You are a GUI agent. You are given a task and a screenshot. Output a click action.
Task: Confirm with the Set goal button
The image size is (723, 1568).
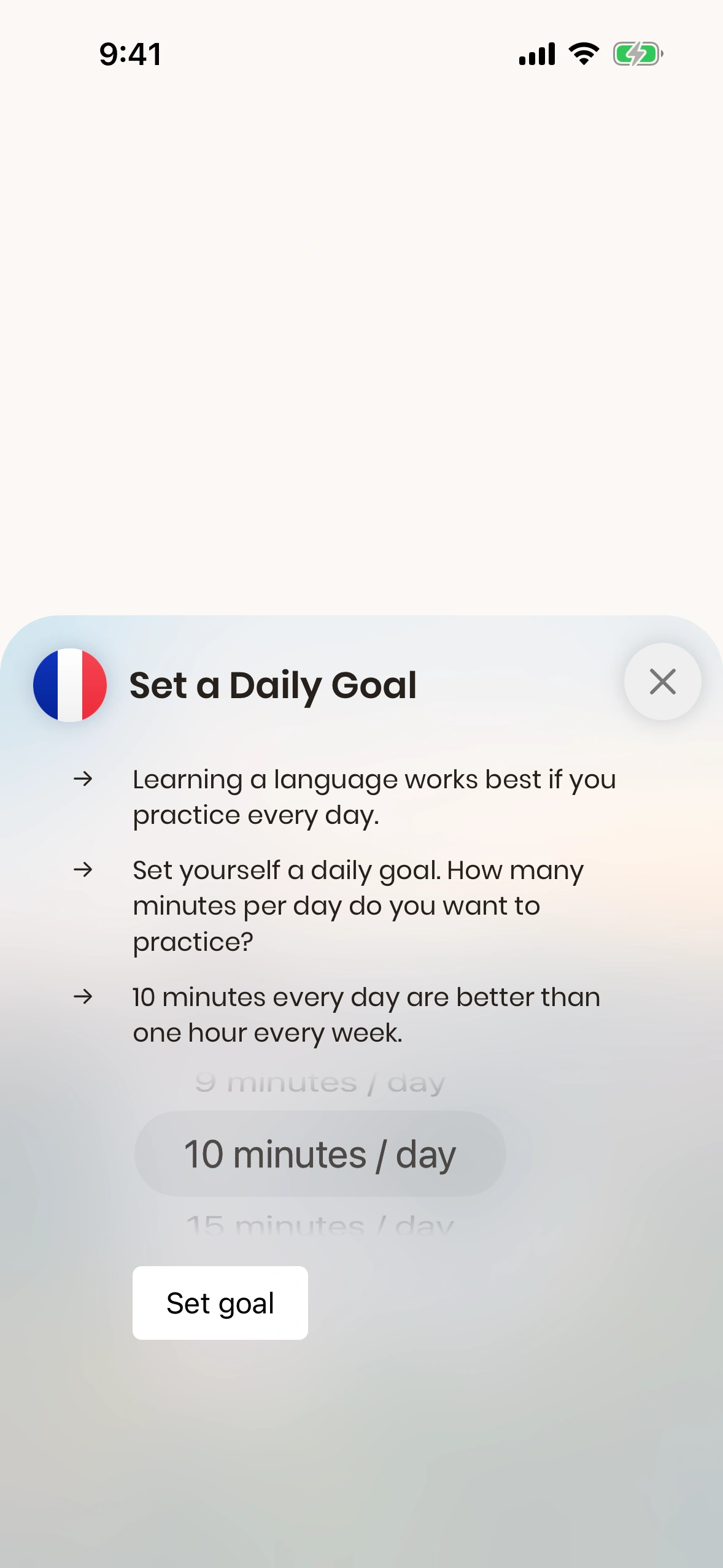220,1302
